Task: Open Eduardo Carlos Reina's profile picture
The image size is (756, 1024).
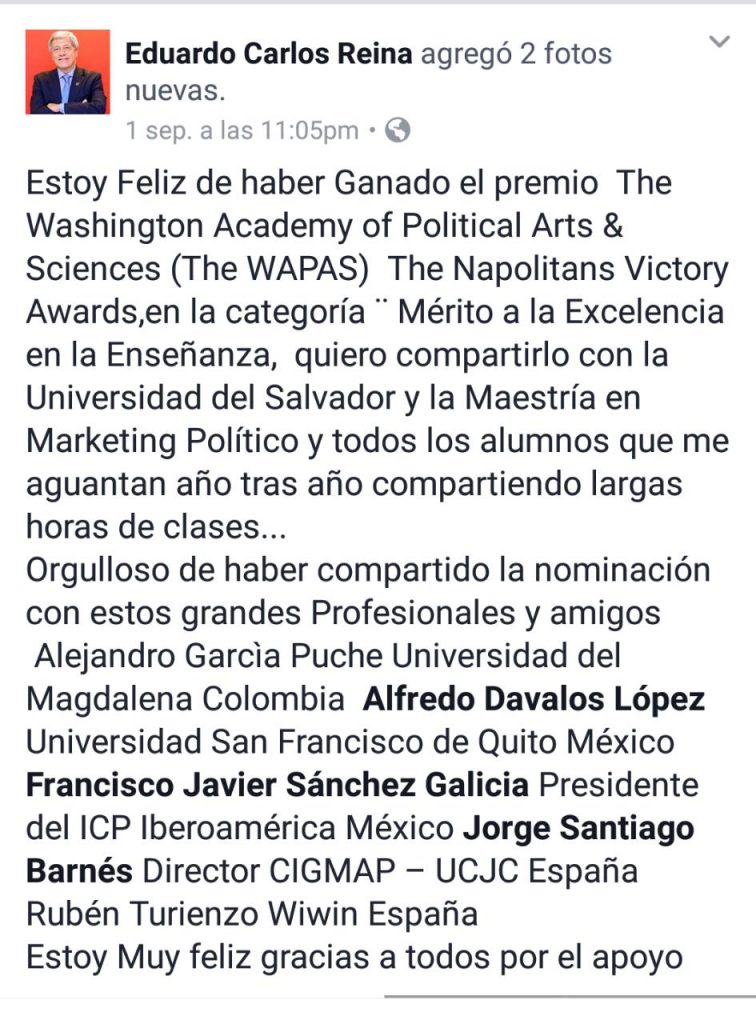Action: (x=68, y=72)
